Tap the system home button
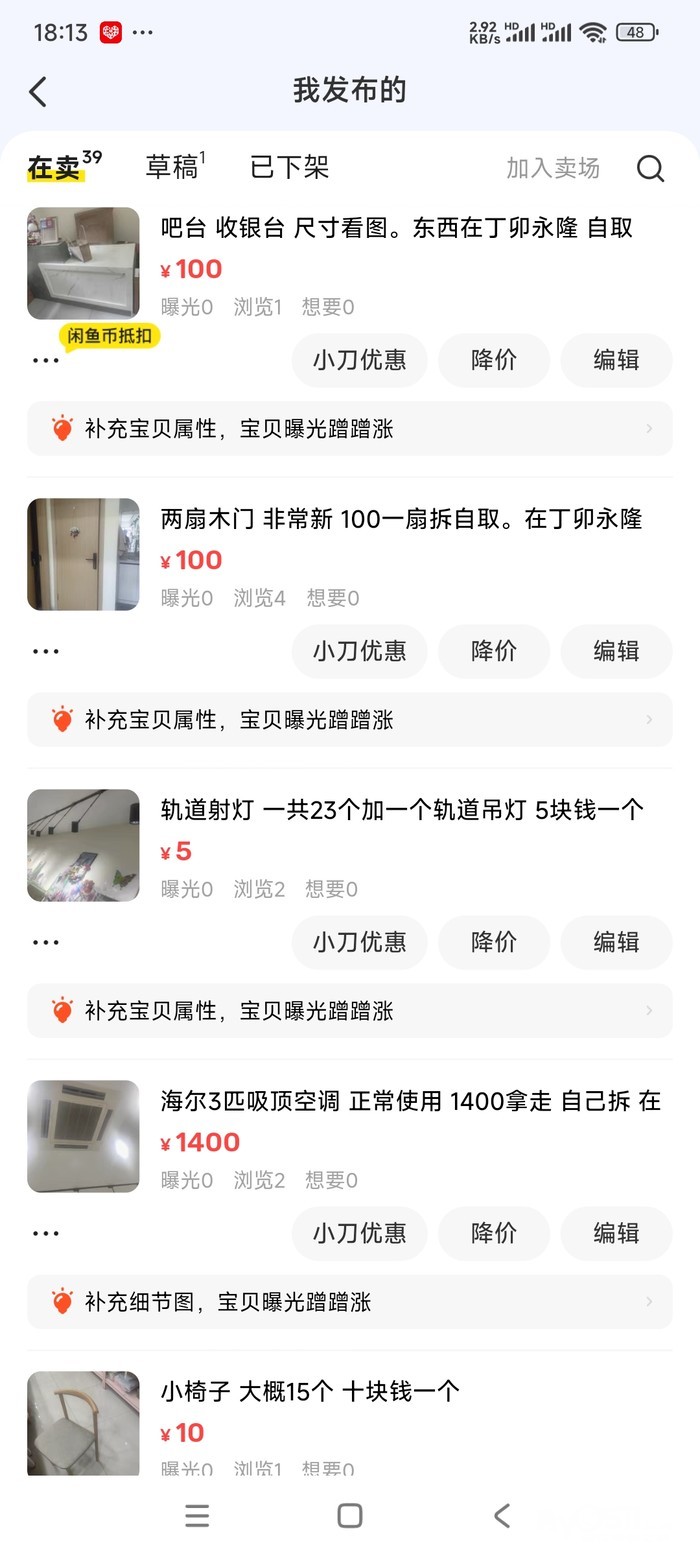Image resolution: width=700 pixels, height=1556 pixels. pyautogui.click(x=349, y=1516)
